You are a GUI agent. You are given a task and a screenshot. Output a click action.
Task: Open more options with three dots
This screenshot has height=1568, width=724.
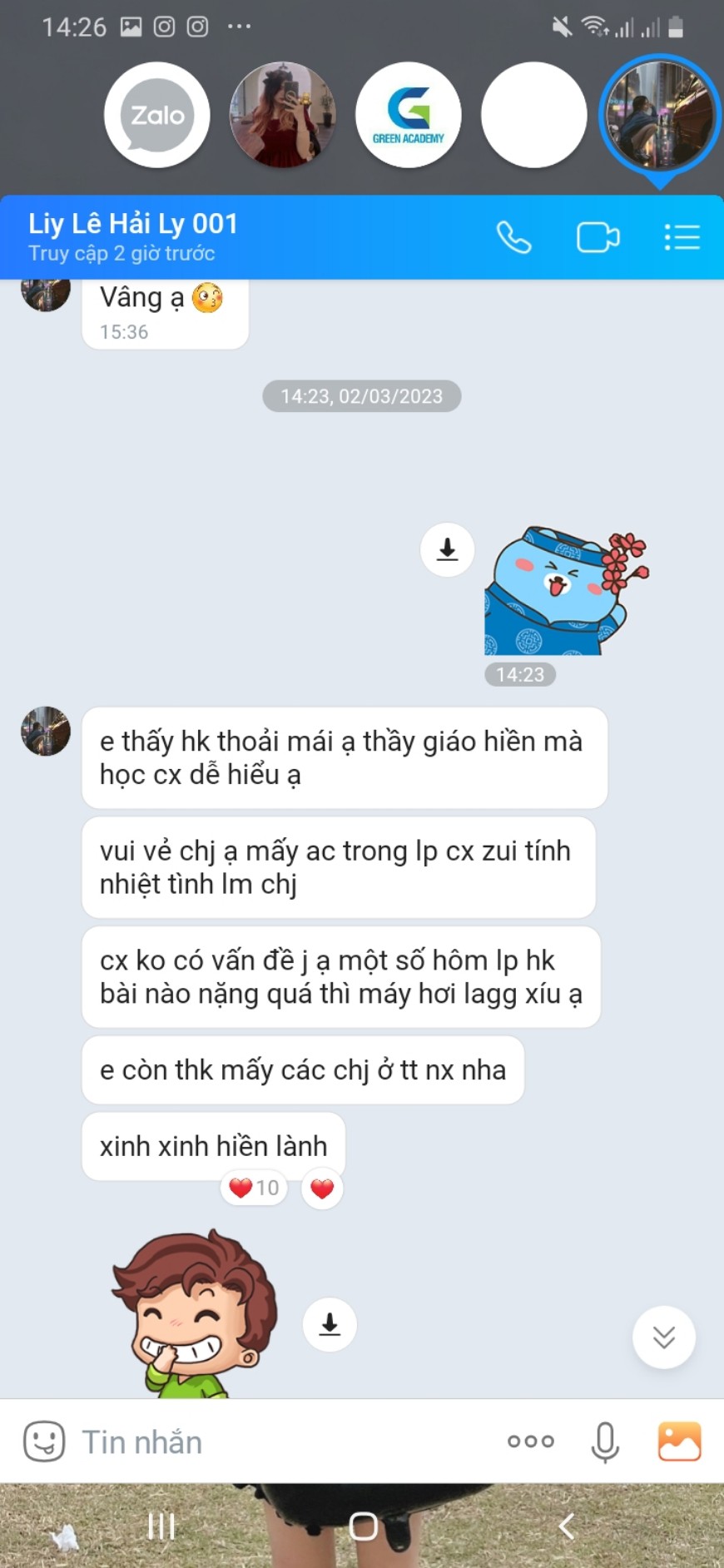coord(530,1441)
